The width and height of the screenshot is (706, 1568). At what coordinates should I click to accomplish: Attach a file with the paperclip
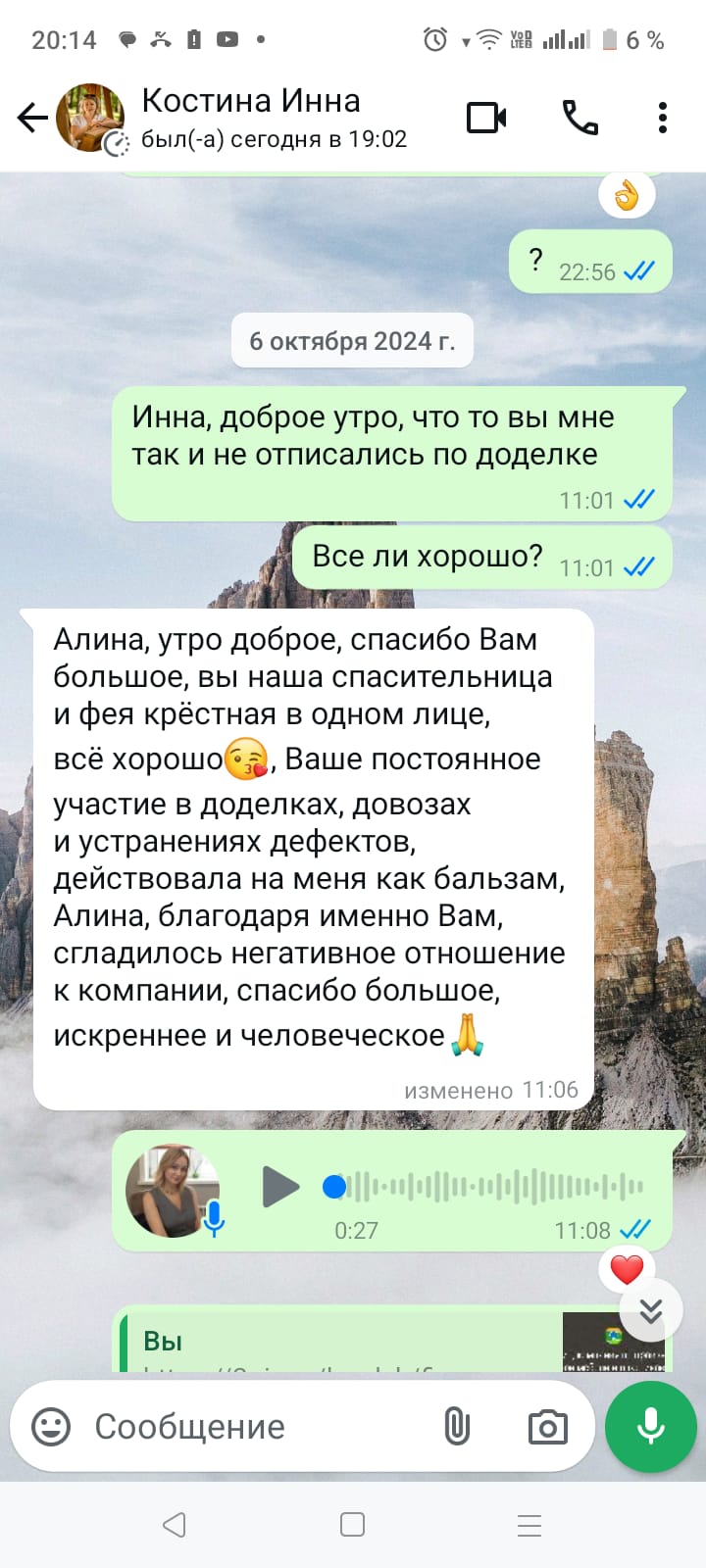click(x=457, y=1427)
